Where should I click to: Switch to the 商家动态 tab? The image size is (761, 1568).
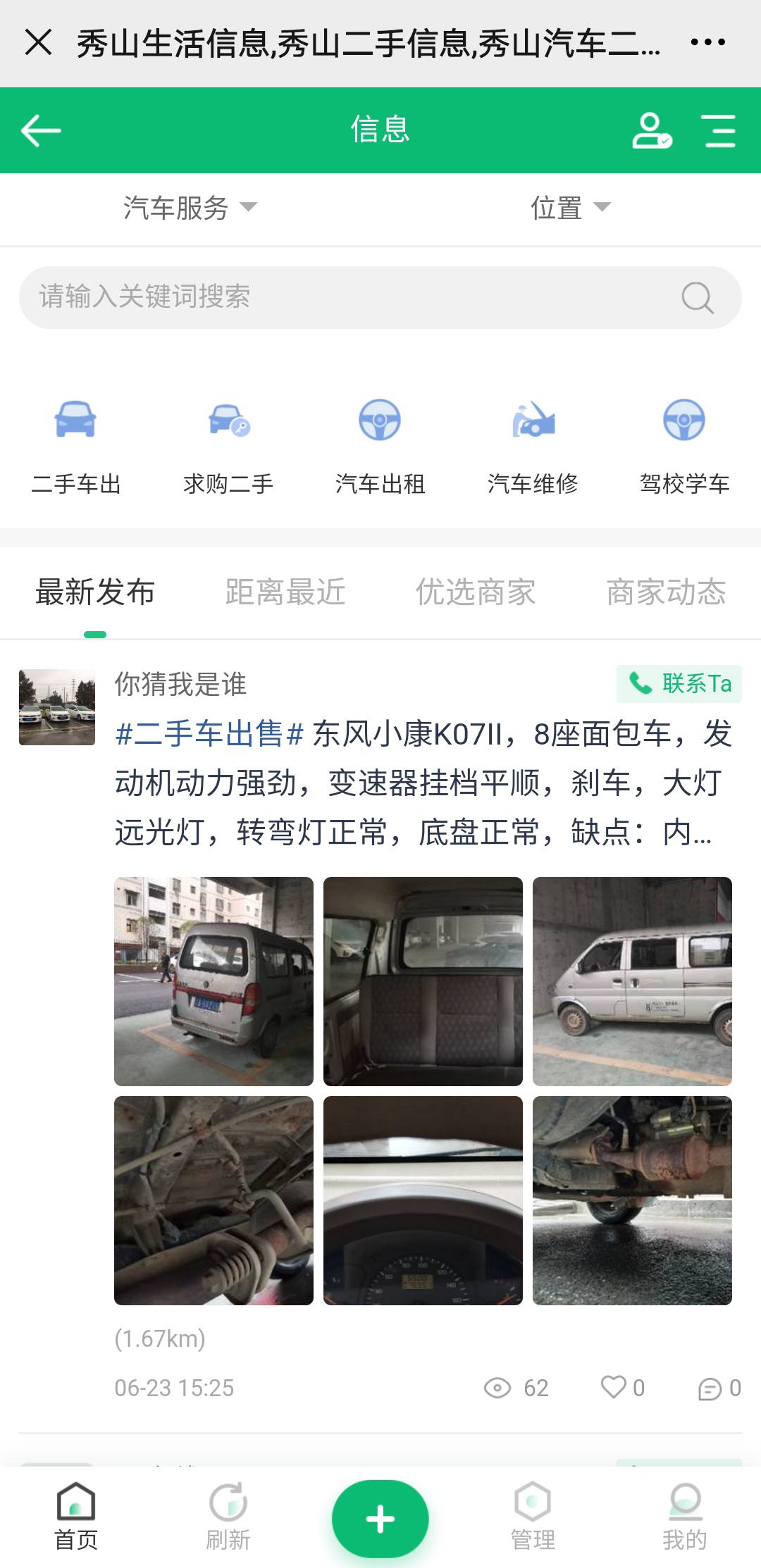(666, 592)
